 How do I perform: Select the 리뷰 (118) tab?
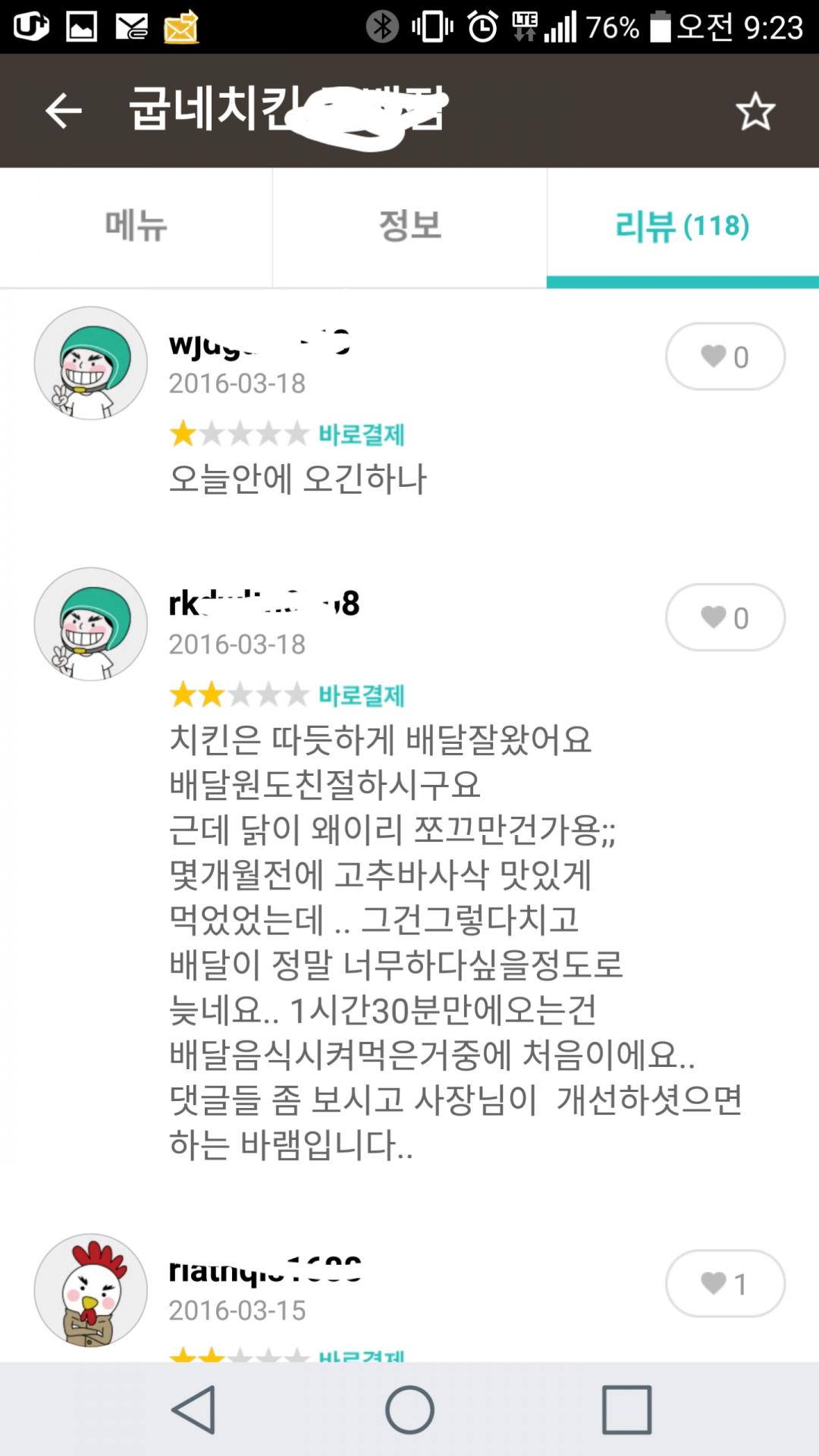click(682, 227)
